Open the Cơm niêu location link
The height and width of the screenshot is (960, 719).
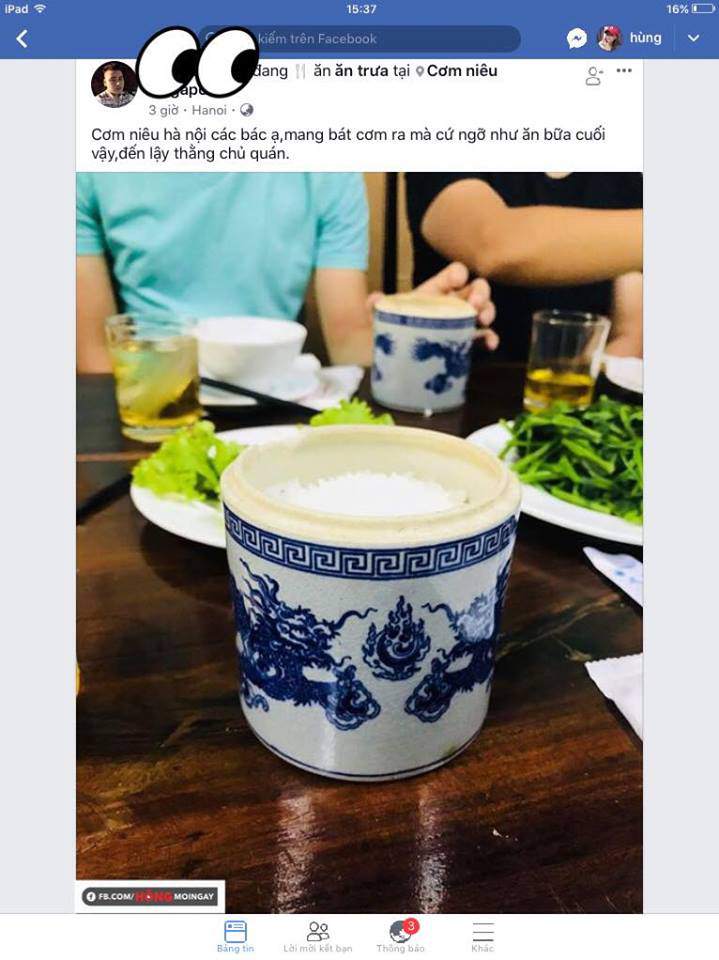[x=461, y=71]
